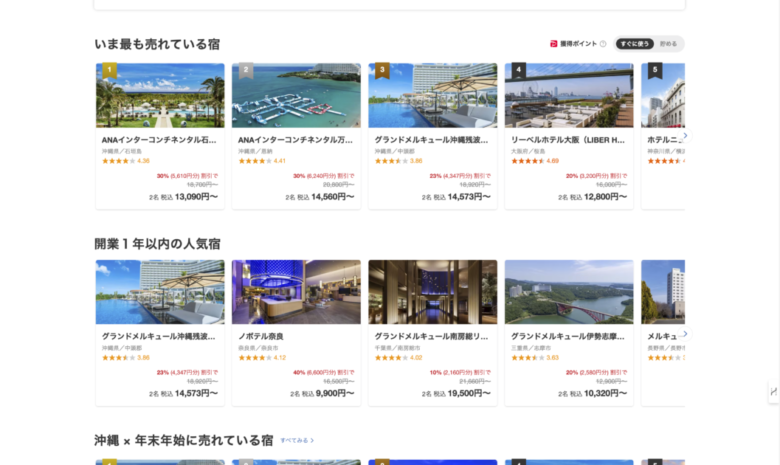Image resolution: width=780 pixels, height=465 pixels.
Task: Tap すべてみる link for 沖縄 年末年始
Action: click(x=297, y=440)
